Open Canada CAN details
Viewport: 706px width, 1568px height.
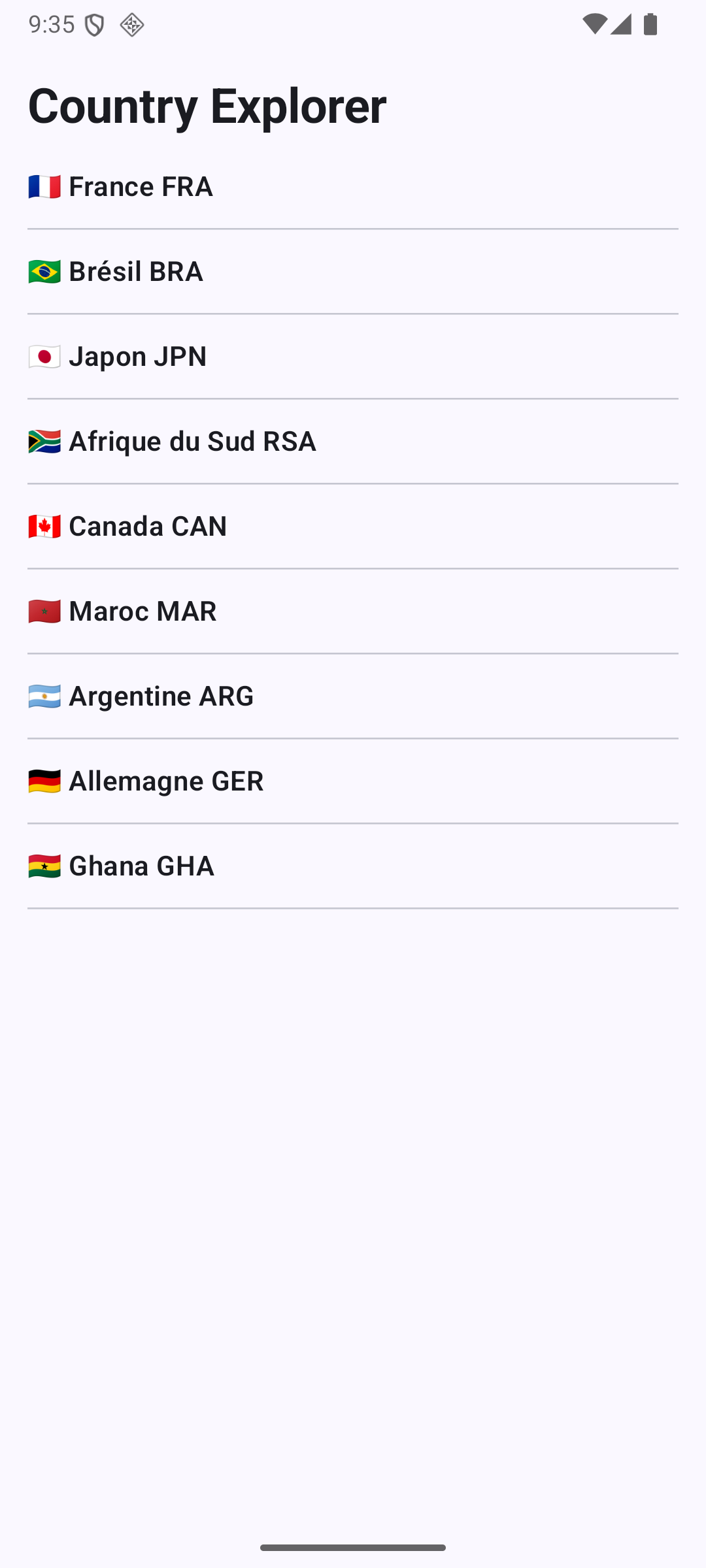pyautogui.click(x=353, y=527)
